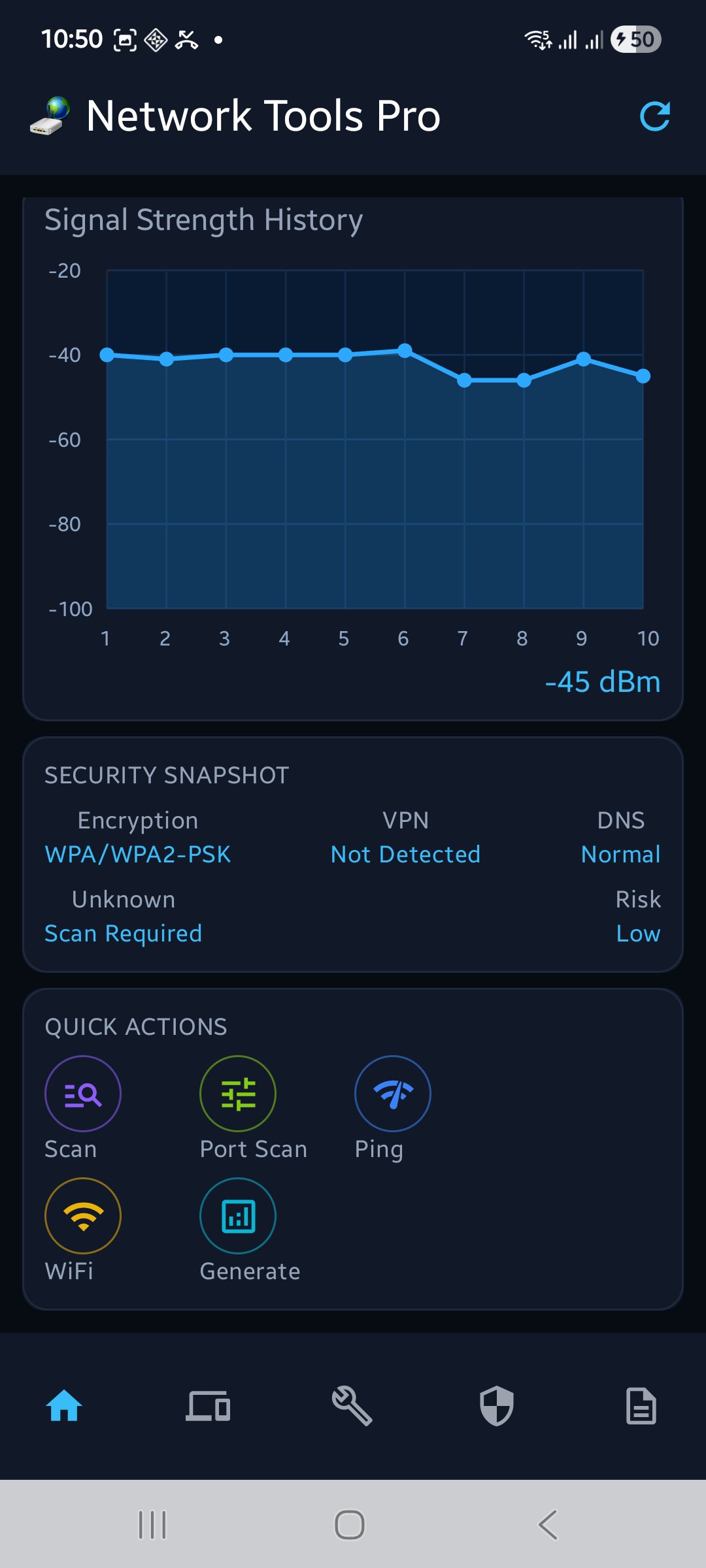706x1568 pixels.
Task: Open the WiFi quick action
Action: pos(83,1216)
